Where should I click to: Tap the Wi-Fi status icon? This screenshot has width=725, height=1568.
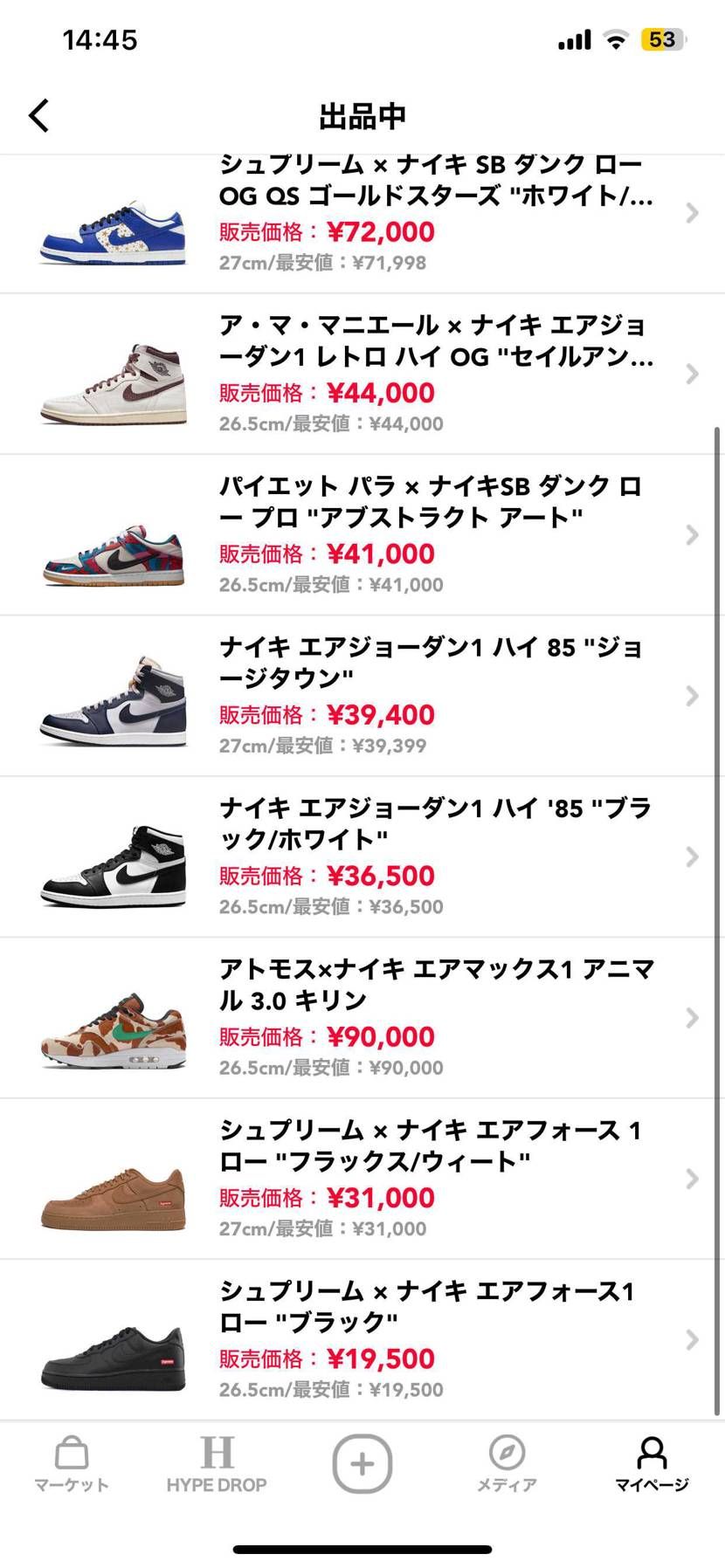pyautogui.click(x=618, y=38)
